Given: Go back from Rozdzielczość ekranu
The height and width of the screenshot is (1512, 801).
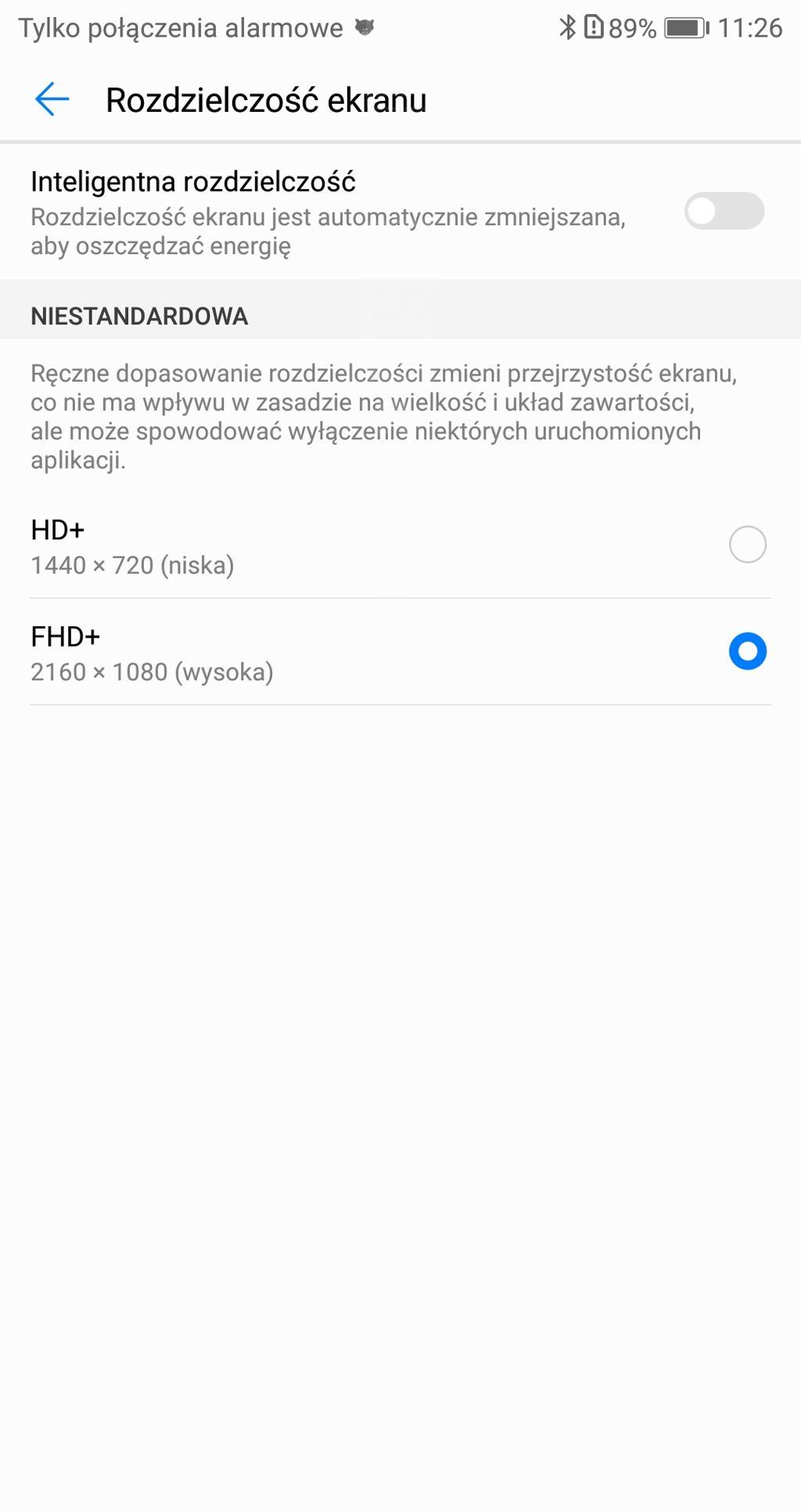Looking at the screenshot, I should coord(52,99).
